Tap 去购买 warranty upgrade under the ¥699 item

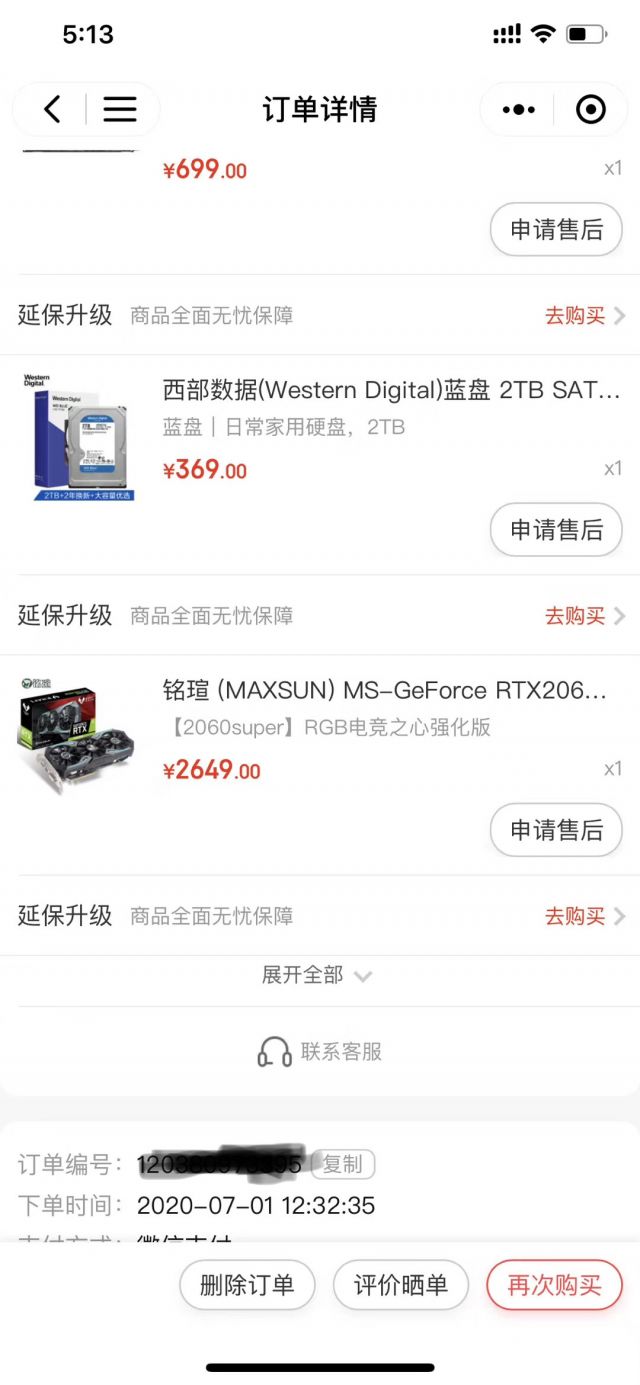coord(584,316)
